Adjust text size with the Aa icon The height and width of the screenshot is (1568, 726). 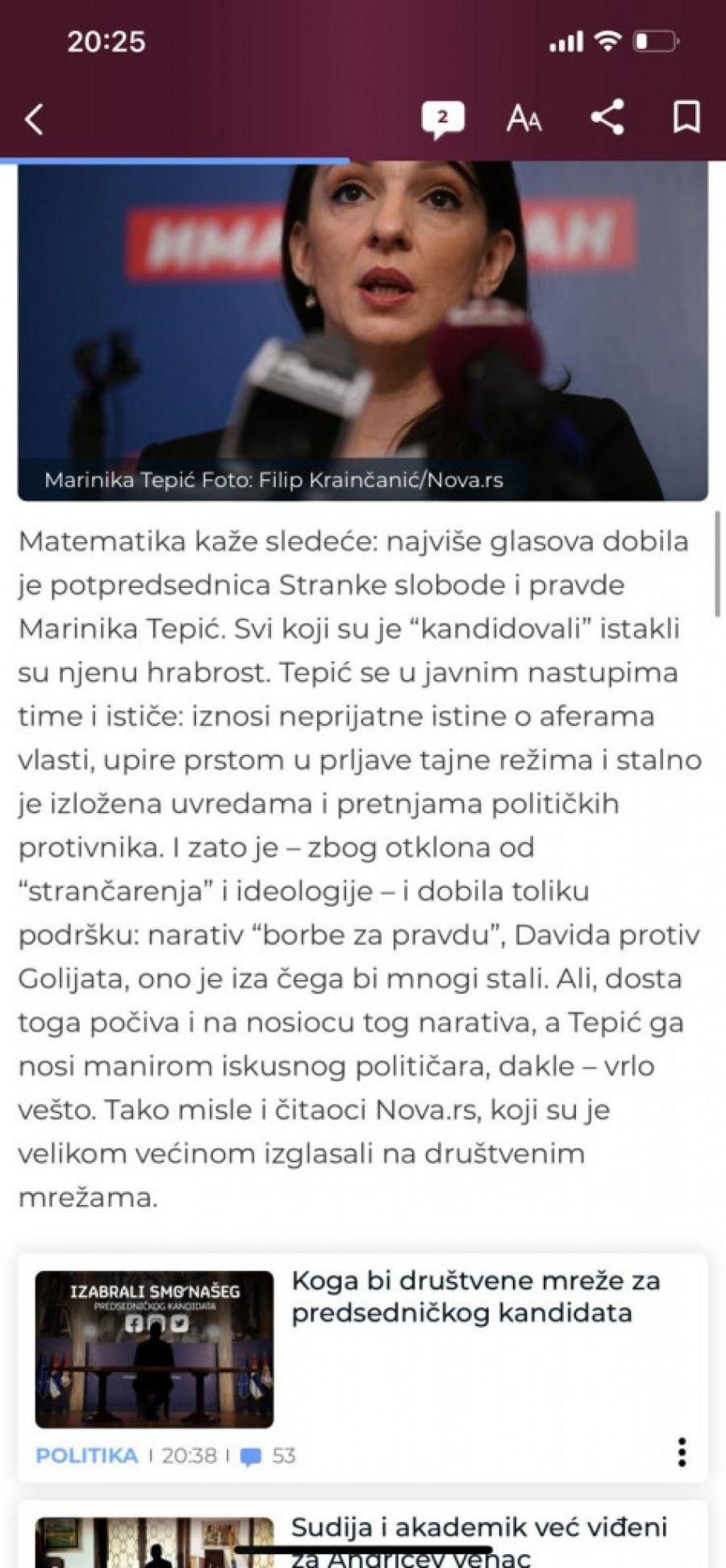pos(524,119)
